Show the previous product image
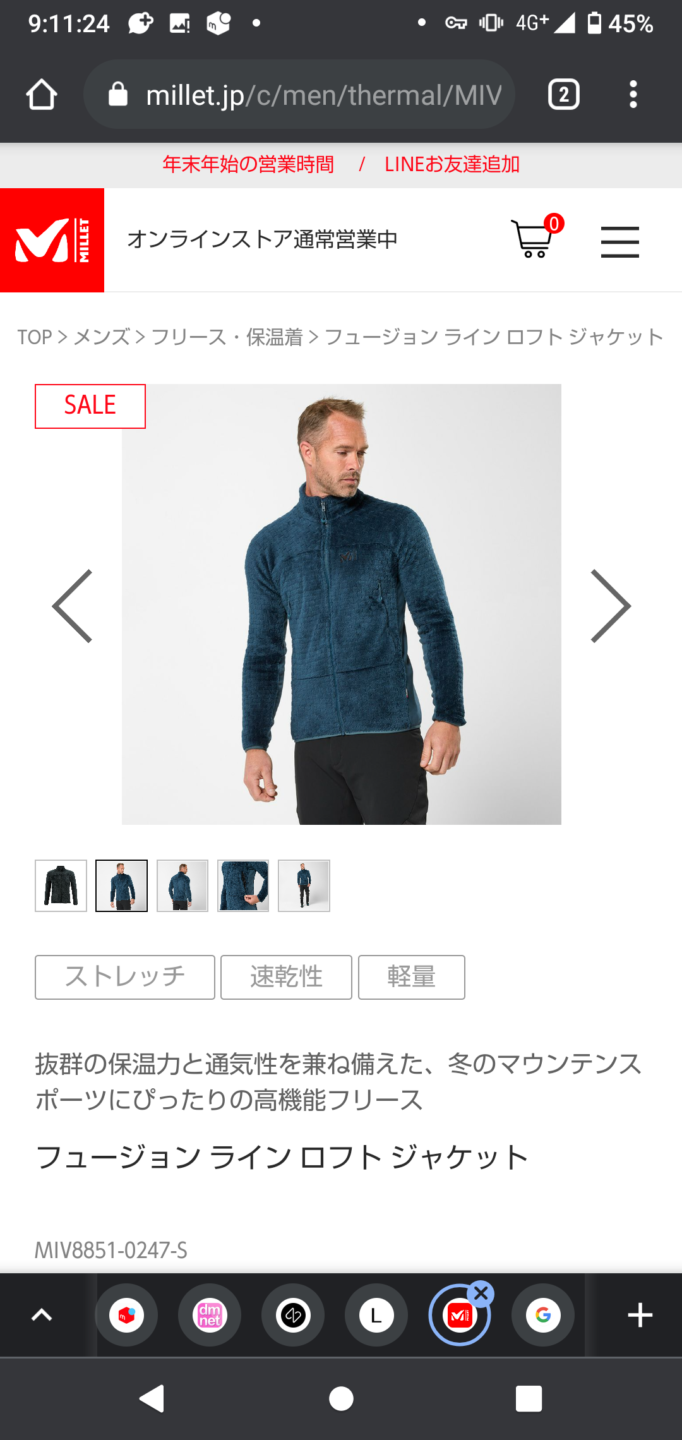 coord(72,606)
